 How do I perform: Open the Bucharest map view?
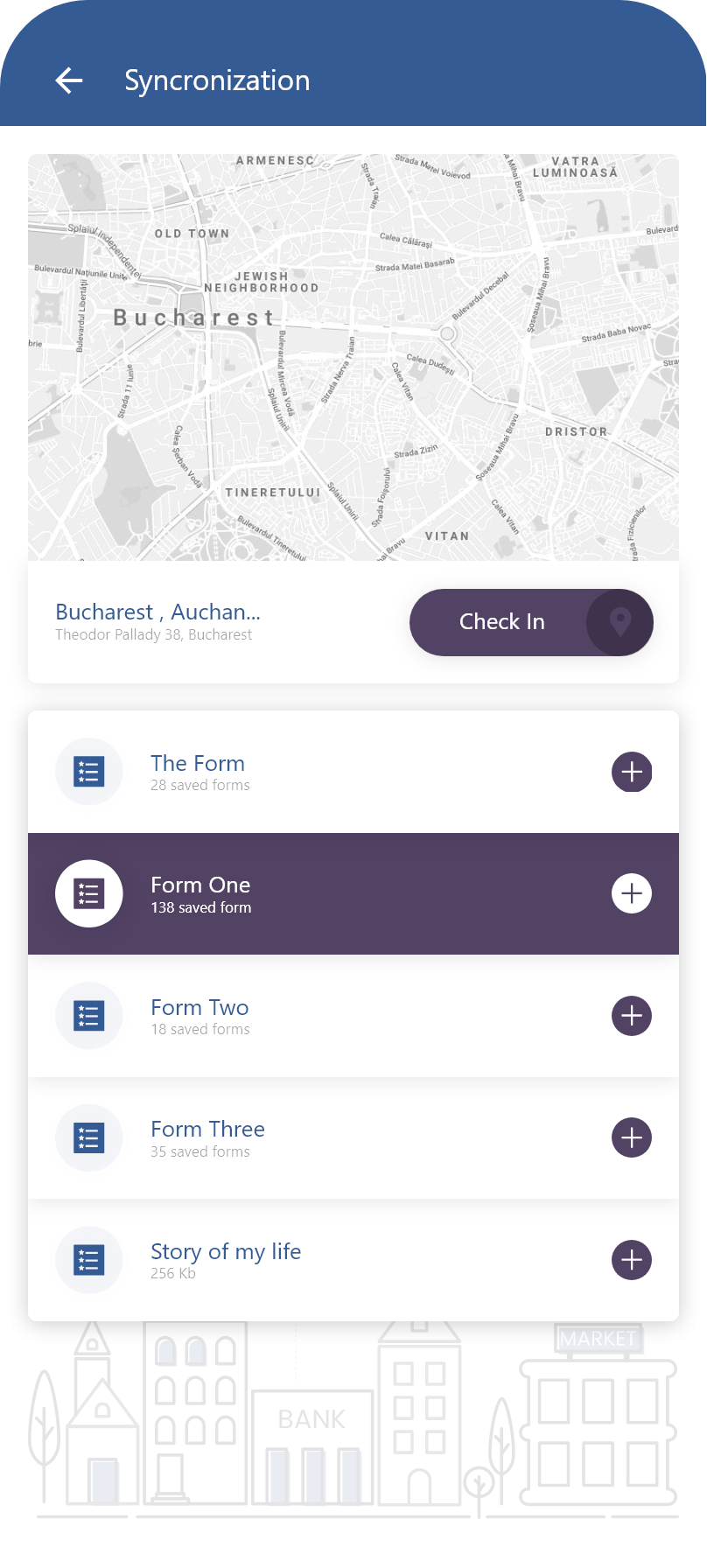[x=353, y=357]
